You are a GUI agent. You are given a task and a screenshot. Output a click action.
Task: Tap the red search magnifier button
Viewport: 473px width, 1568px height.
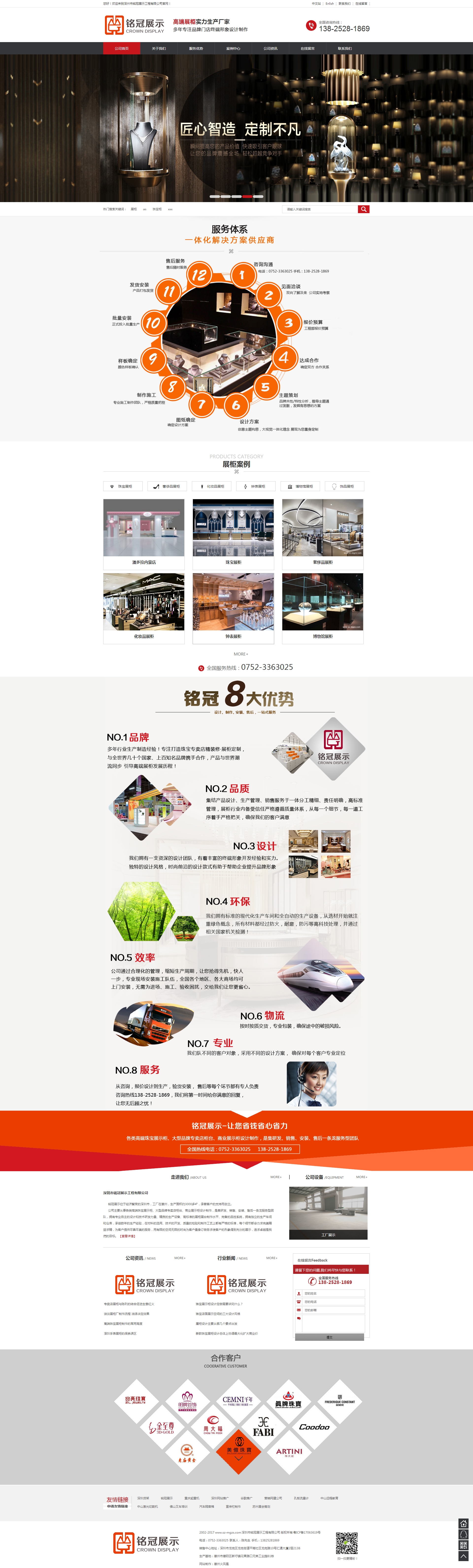pyautogui.click(x=363, y=209)
